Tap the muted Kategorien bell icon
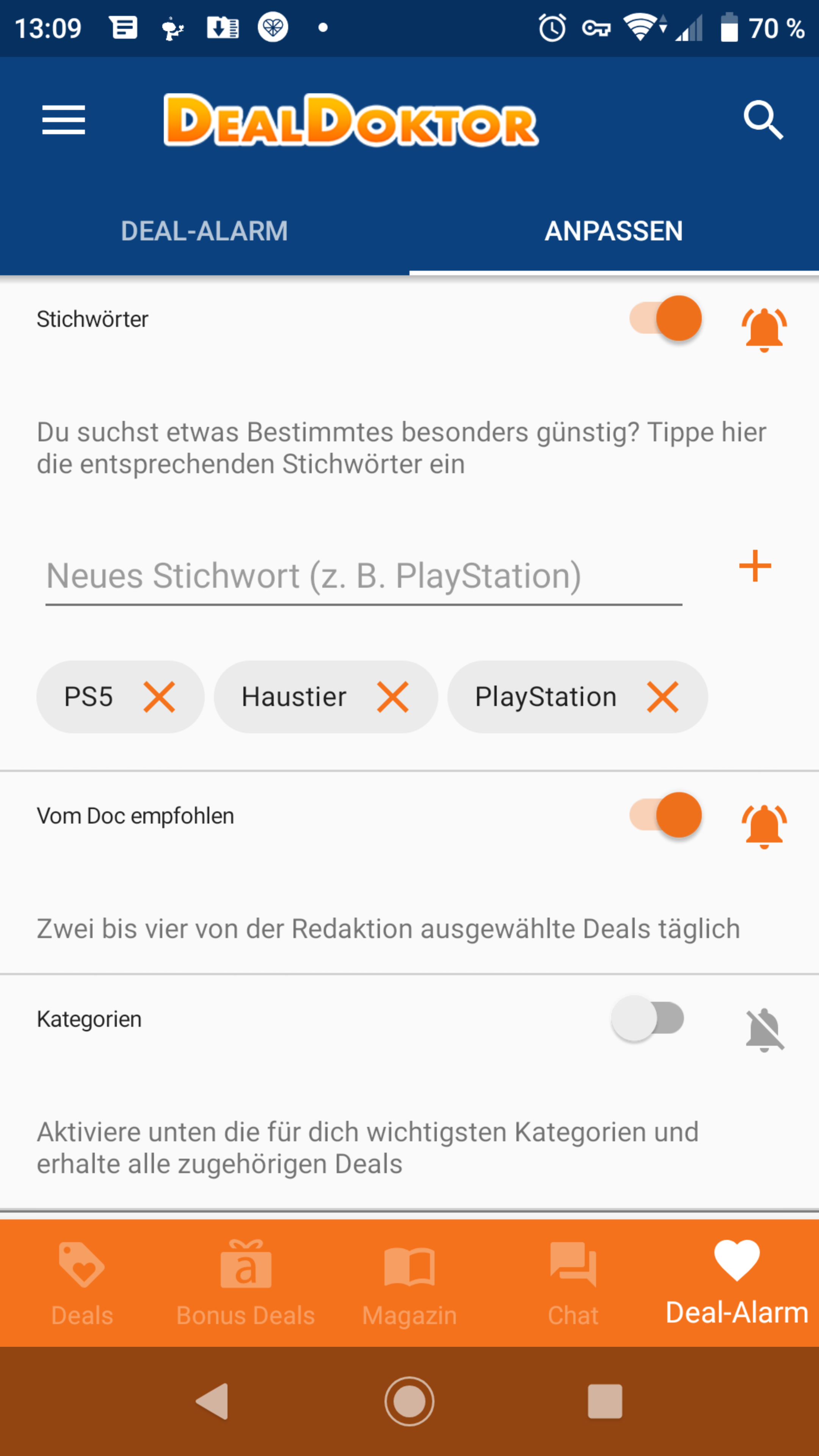This screenshot has height=1456, width=819. 764,1030
